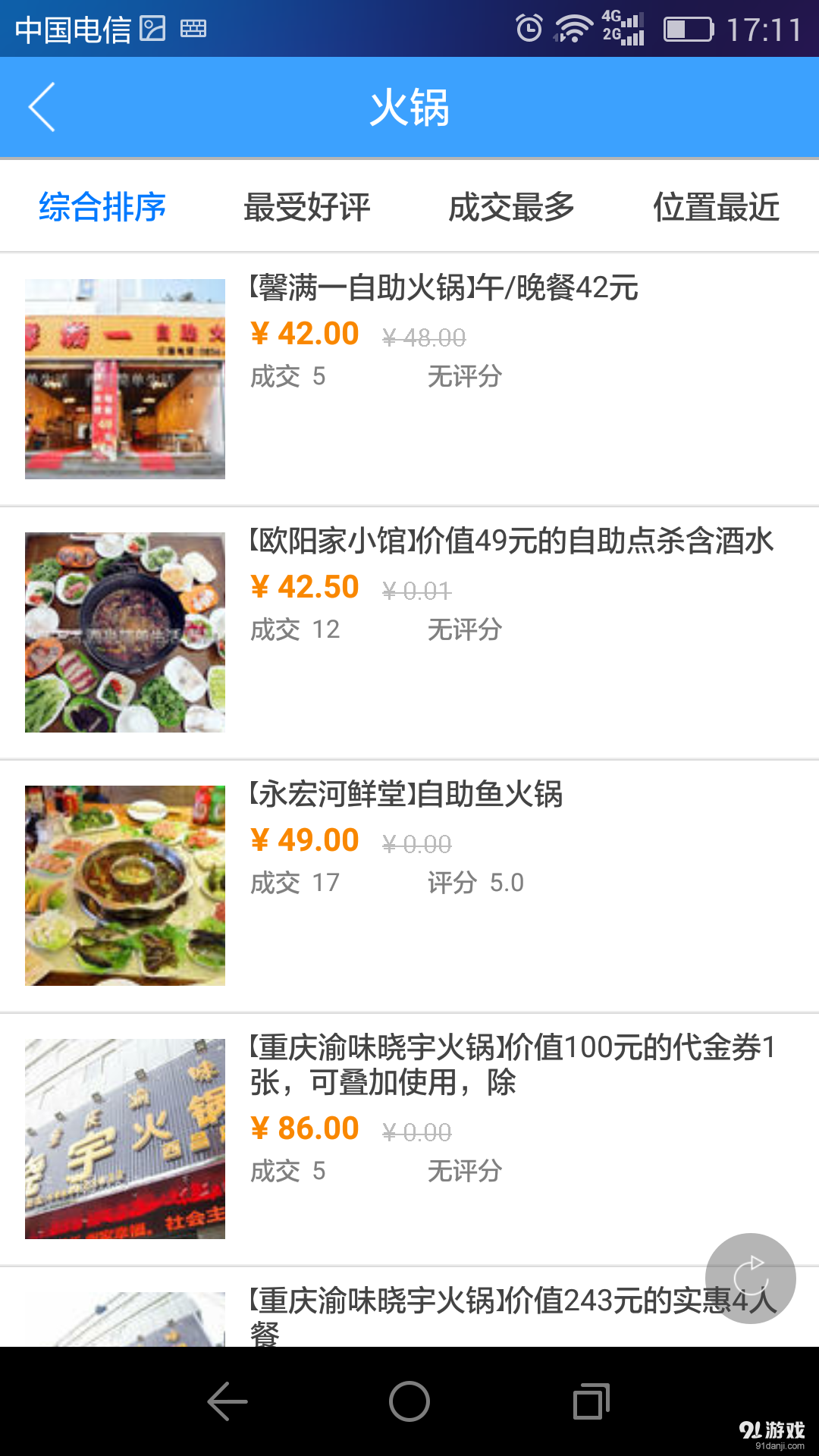Tap the Wi-Fi signal icon in status bar
819x1456 pixels.
[574, 28]
